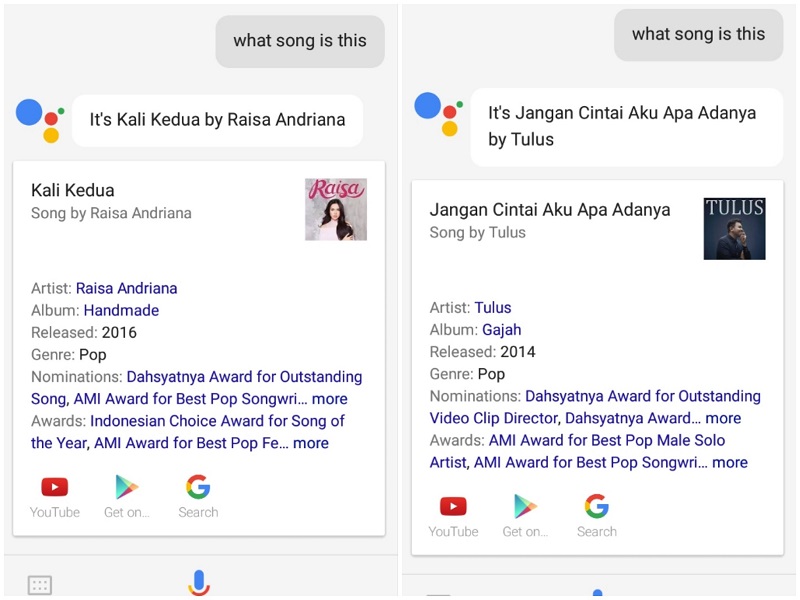The image size is (800, 600).
Task: Open the Tulus album cover thumbnail
Action: [x=734, y=228]
